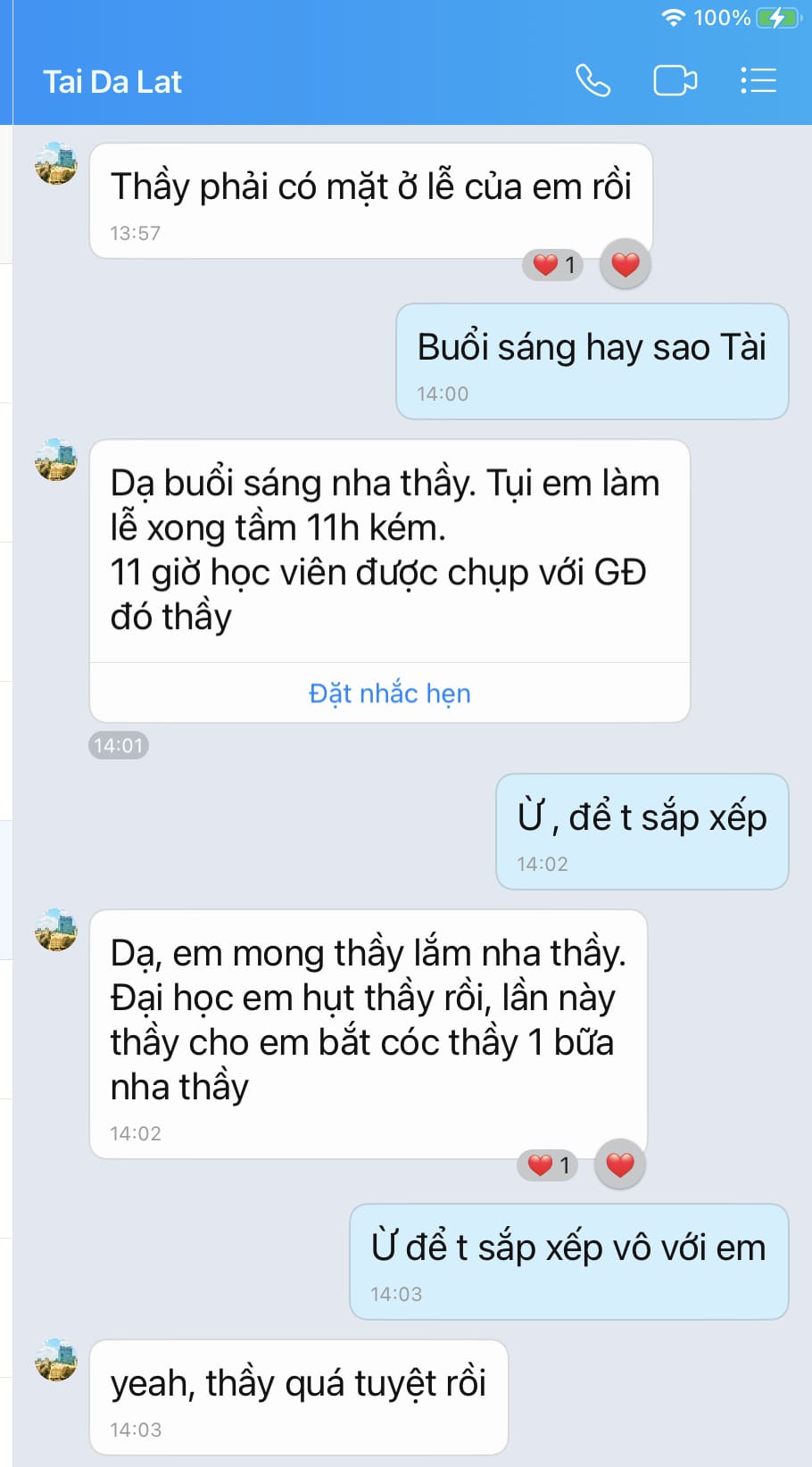
Task: Start a voice call with Tai Da Lat
Action: tap(592, 81)
